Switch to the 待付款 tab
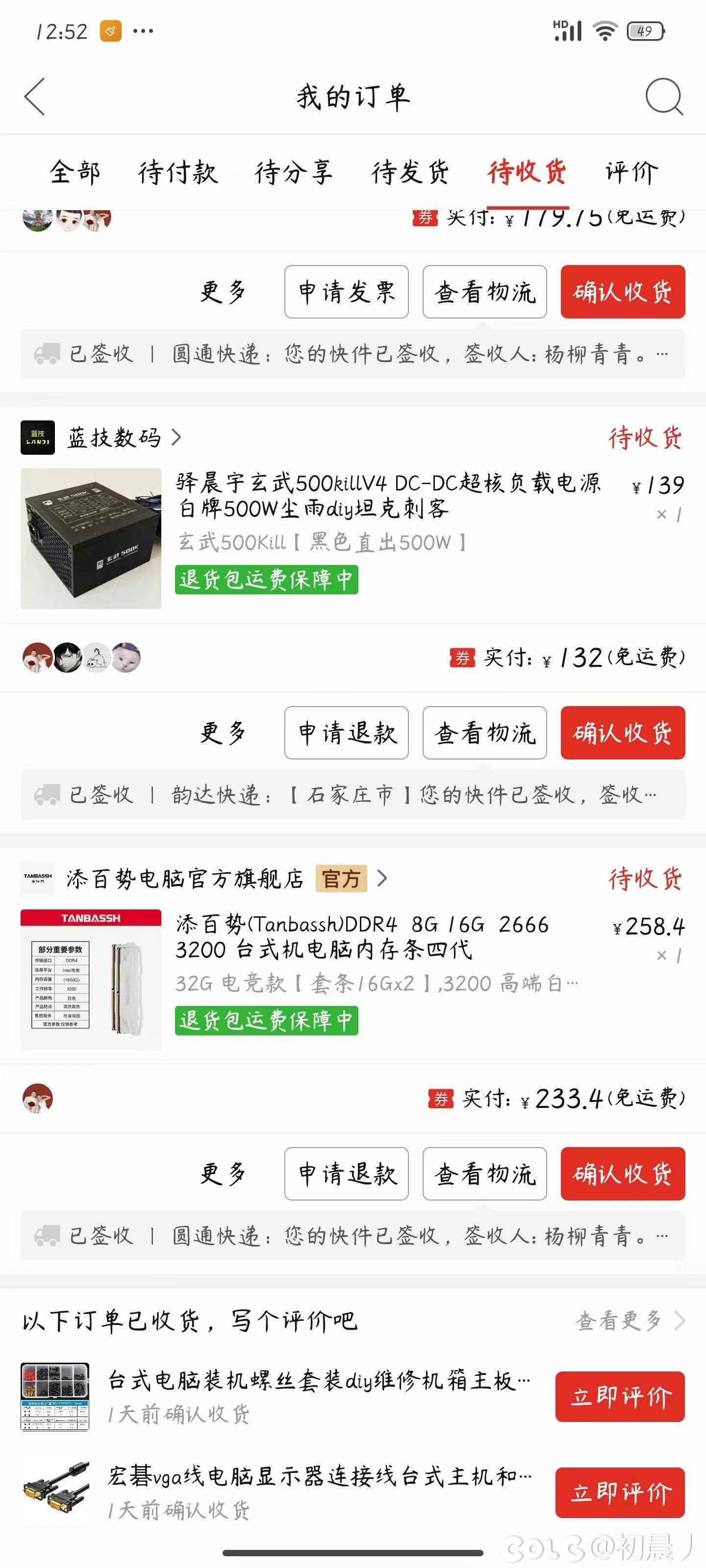This screenshot has width=706, height=1568. (x=177, y=172)
